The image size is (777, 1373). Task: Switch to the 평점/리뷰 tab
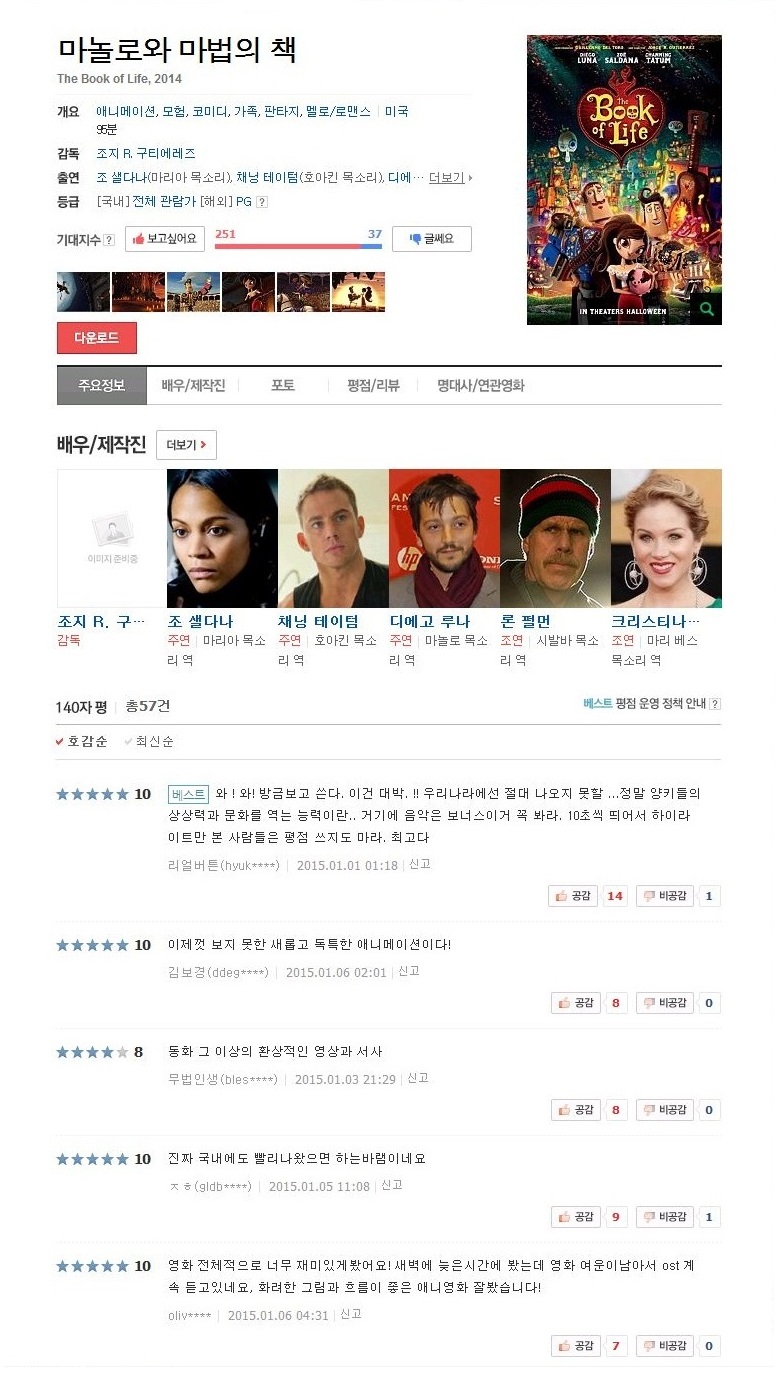click(x=373, y=385)
